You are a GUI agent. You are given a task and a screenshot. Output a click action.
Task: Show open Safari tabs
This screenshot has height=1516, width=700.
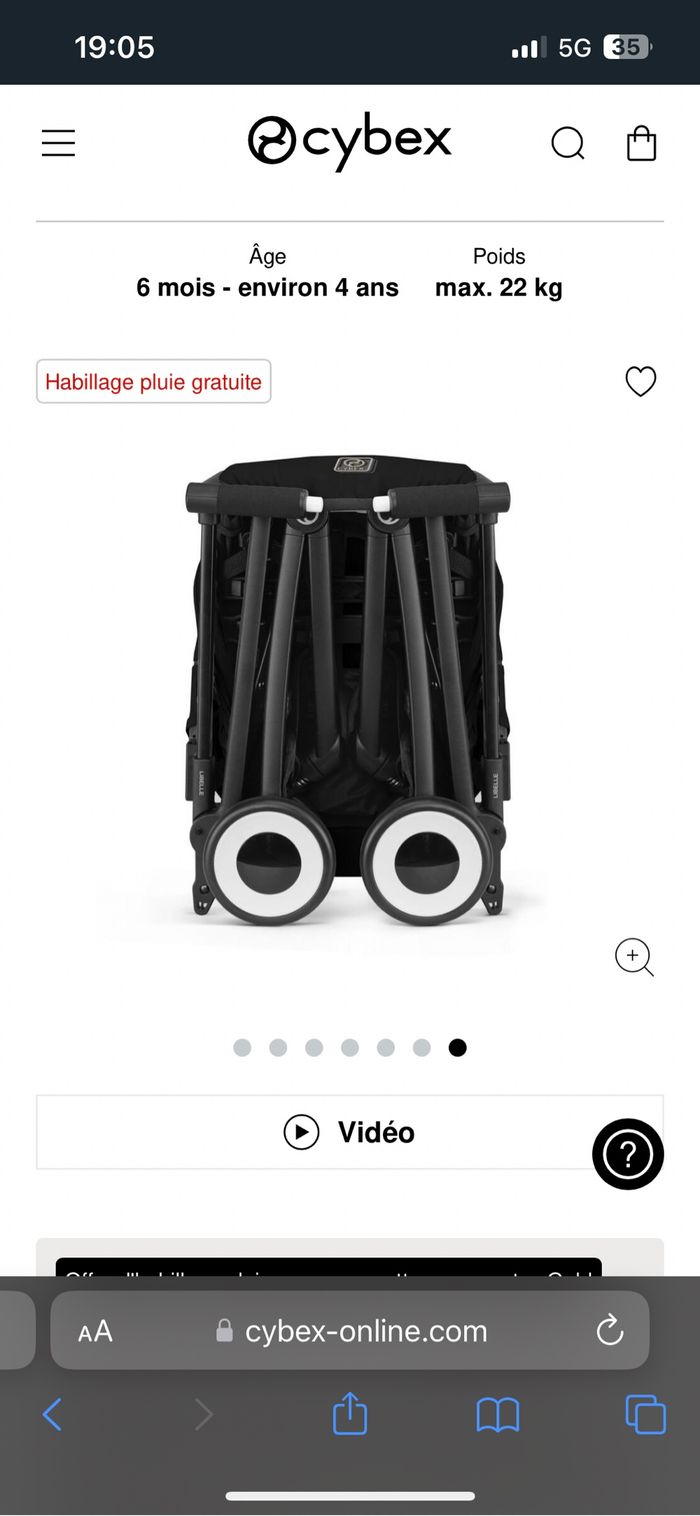pos(645,1414)
